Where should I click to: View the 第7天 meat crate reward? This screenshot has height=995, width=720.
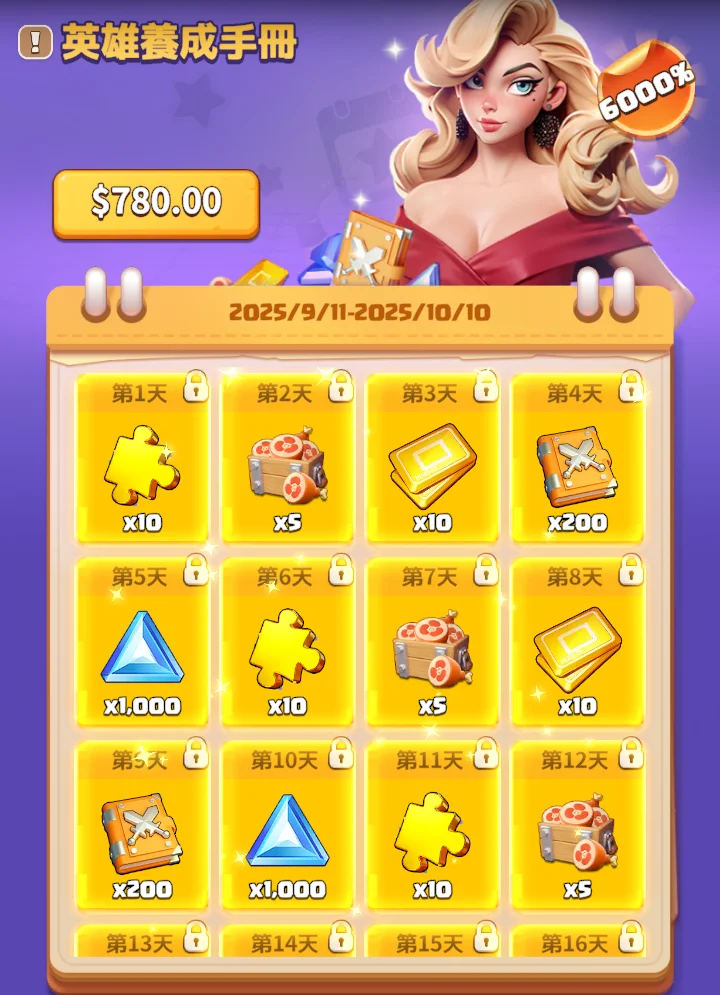(x=433, y=650)
